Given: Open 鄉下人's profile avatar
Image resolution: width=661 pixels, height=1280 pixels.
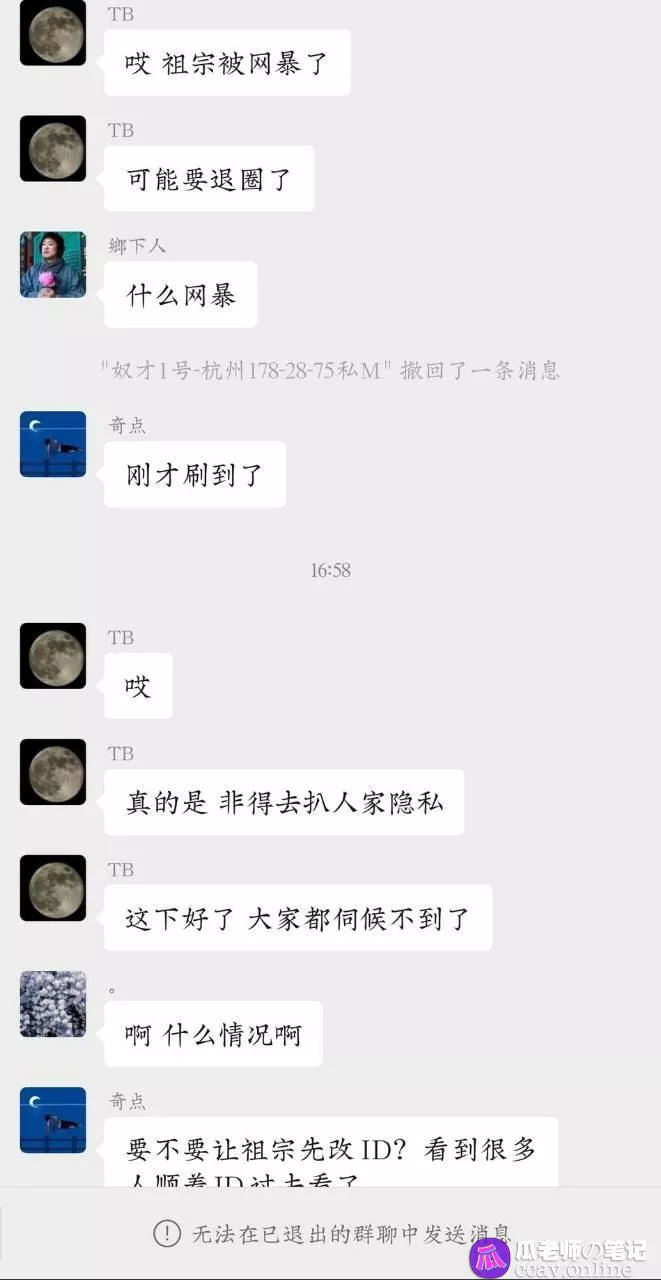Looking at the screenshot, I should [x=53, y=265].
